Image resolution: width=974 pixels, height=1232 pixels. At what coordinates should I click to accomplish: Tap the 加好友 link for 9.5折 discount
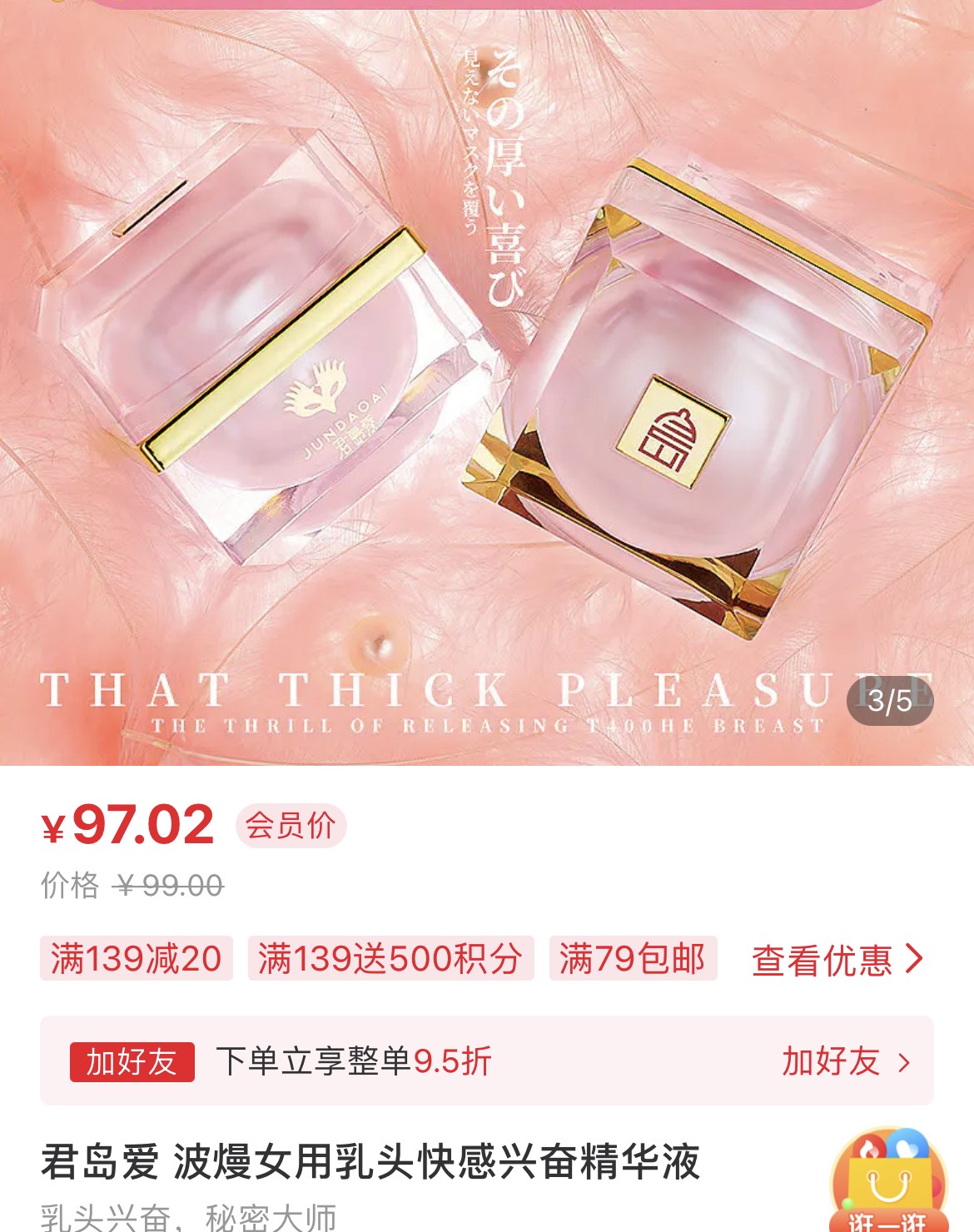coord(845,1061)
